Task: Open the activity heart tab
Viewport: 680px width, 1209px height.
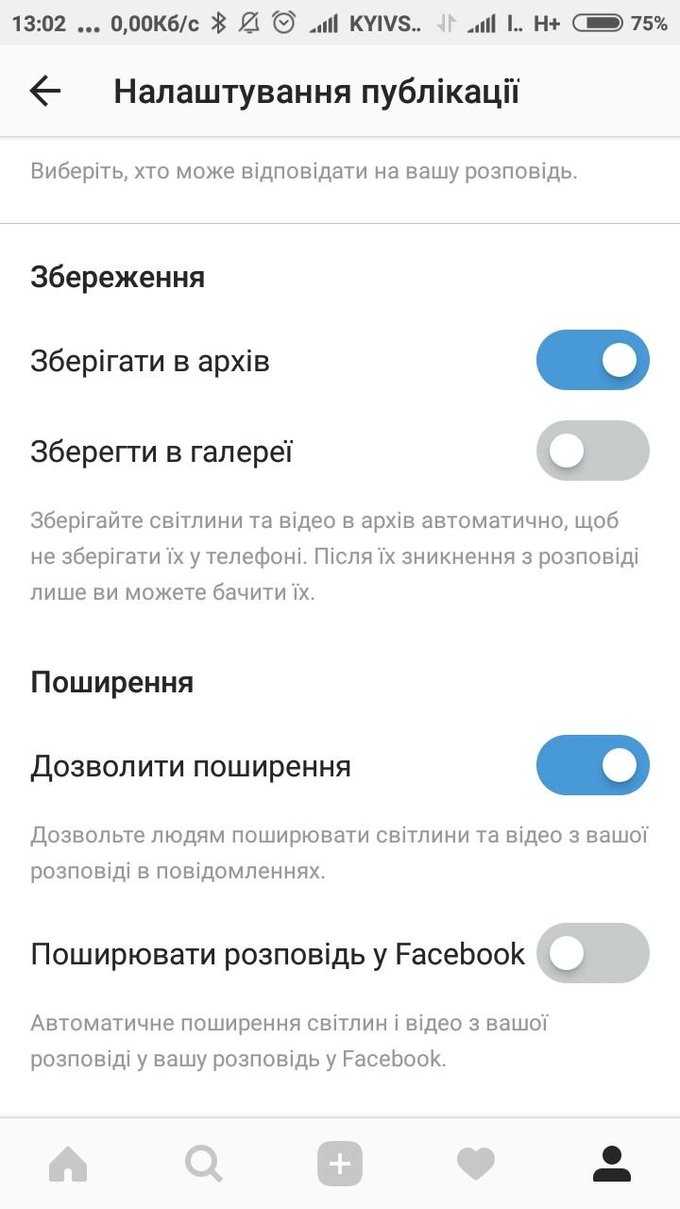Action: coord(476,1164)
